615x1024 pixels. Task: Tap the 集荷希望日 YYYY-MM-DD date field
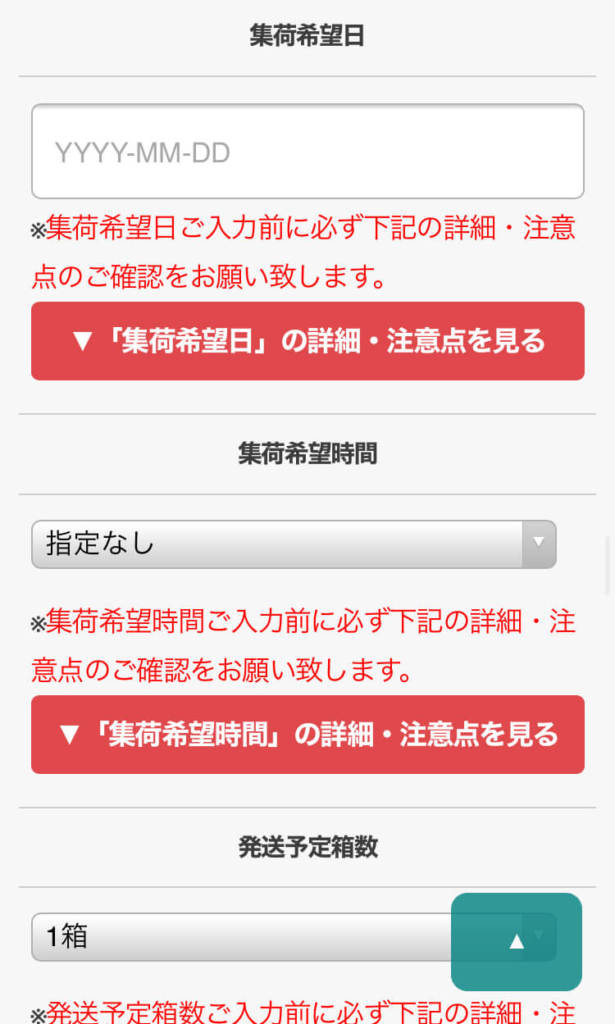(x=308, y=152)
